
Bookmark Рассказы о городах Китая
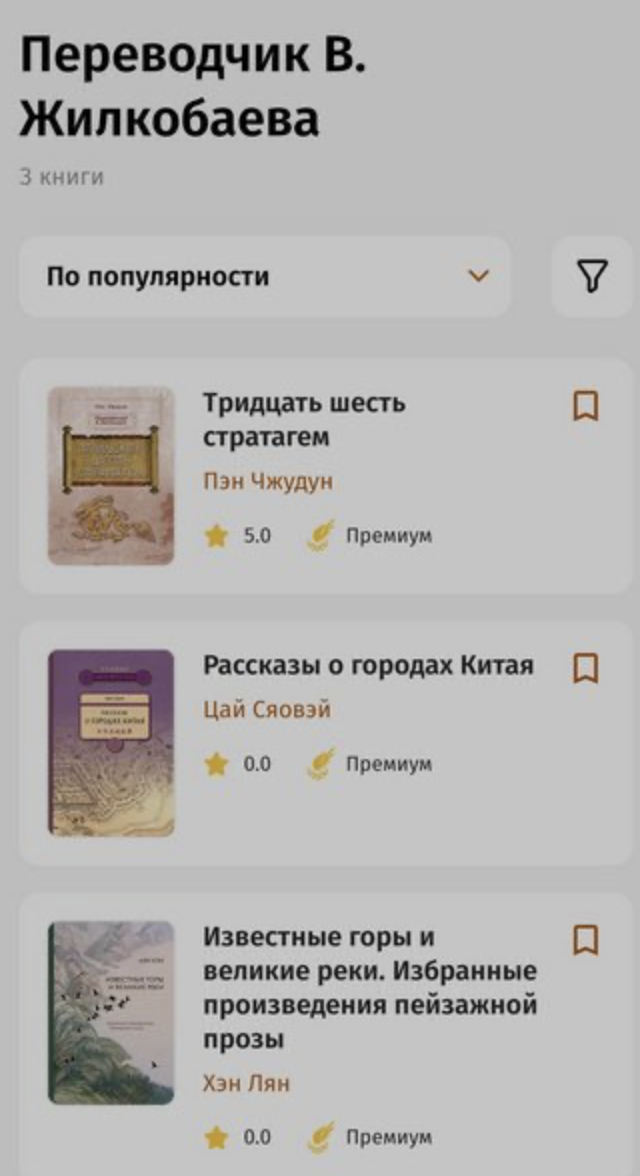point(585,668)
